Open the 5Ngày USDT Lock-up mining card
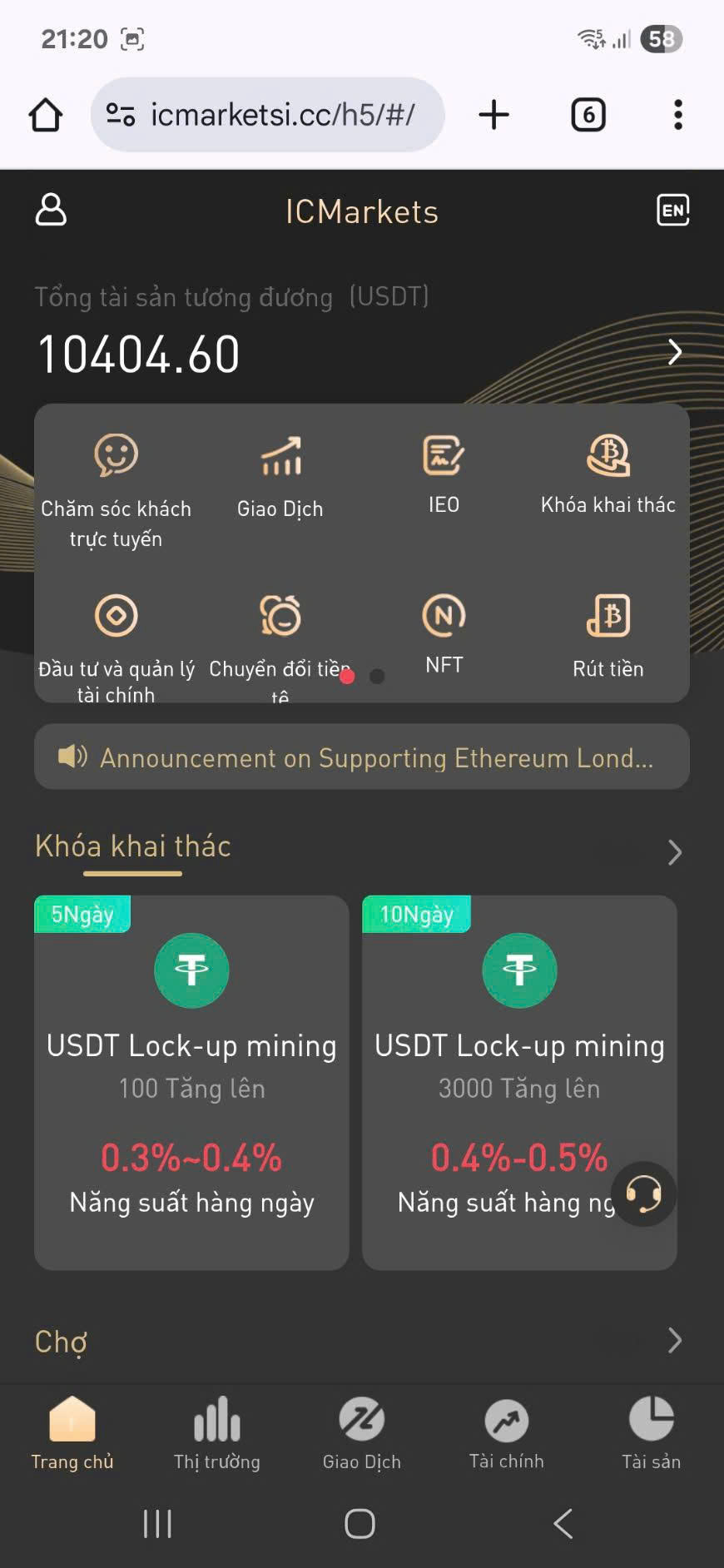This screenshot has width=724, height=1568. pyautogui.click(x=191, y=1082)
